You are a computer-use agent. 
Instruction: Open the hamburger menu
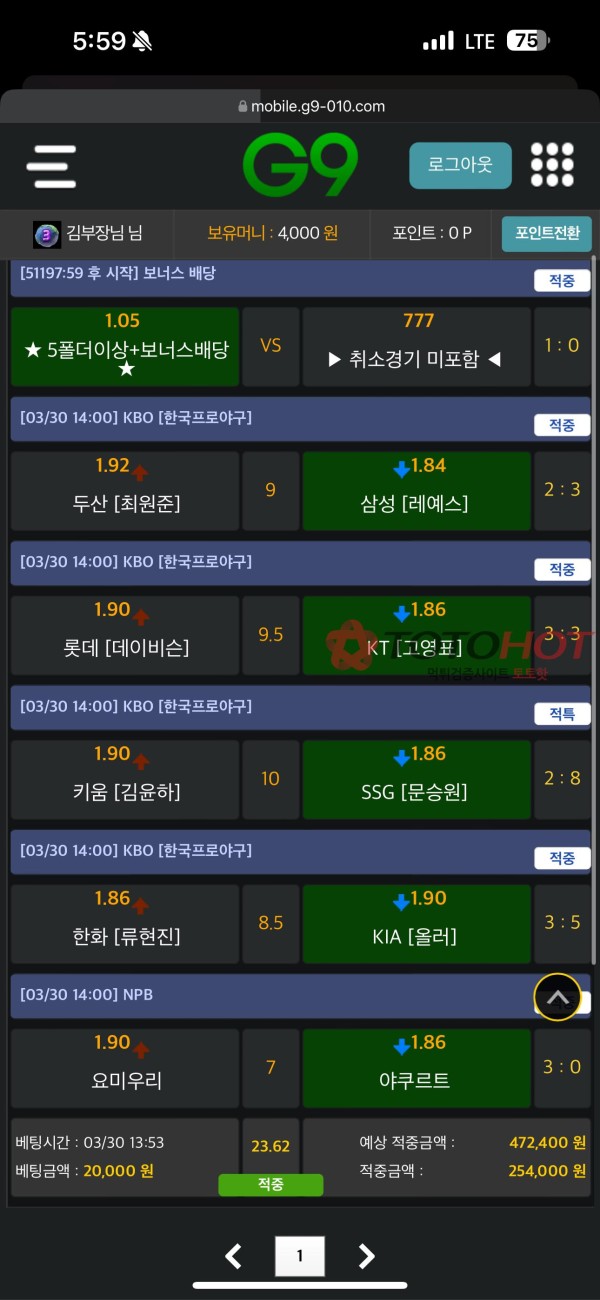[51, 166]
